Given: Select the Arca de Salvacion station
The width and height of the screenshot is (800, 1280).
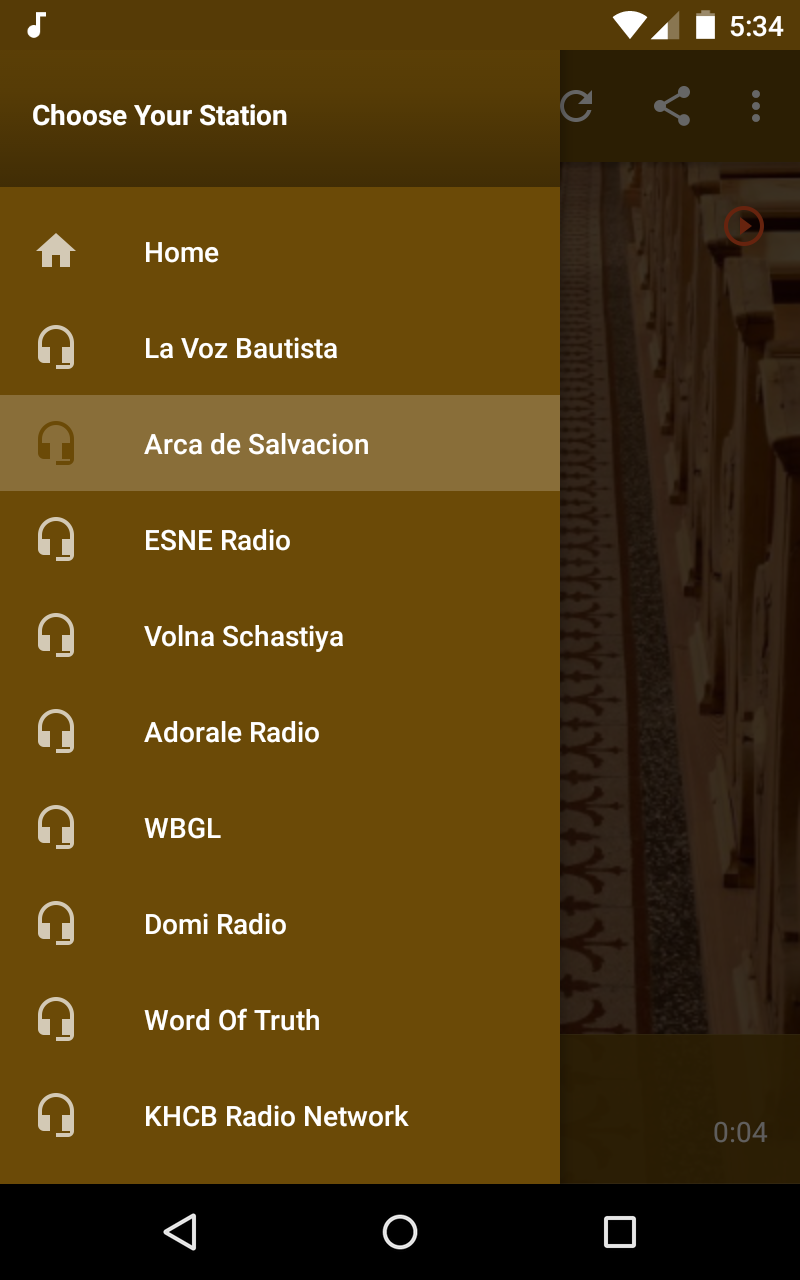Looking at the screenshot, I should [x=256, y=443].
